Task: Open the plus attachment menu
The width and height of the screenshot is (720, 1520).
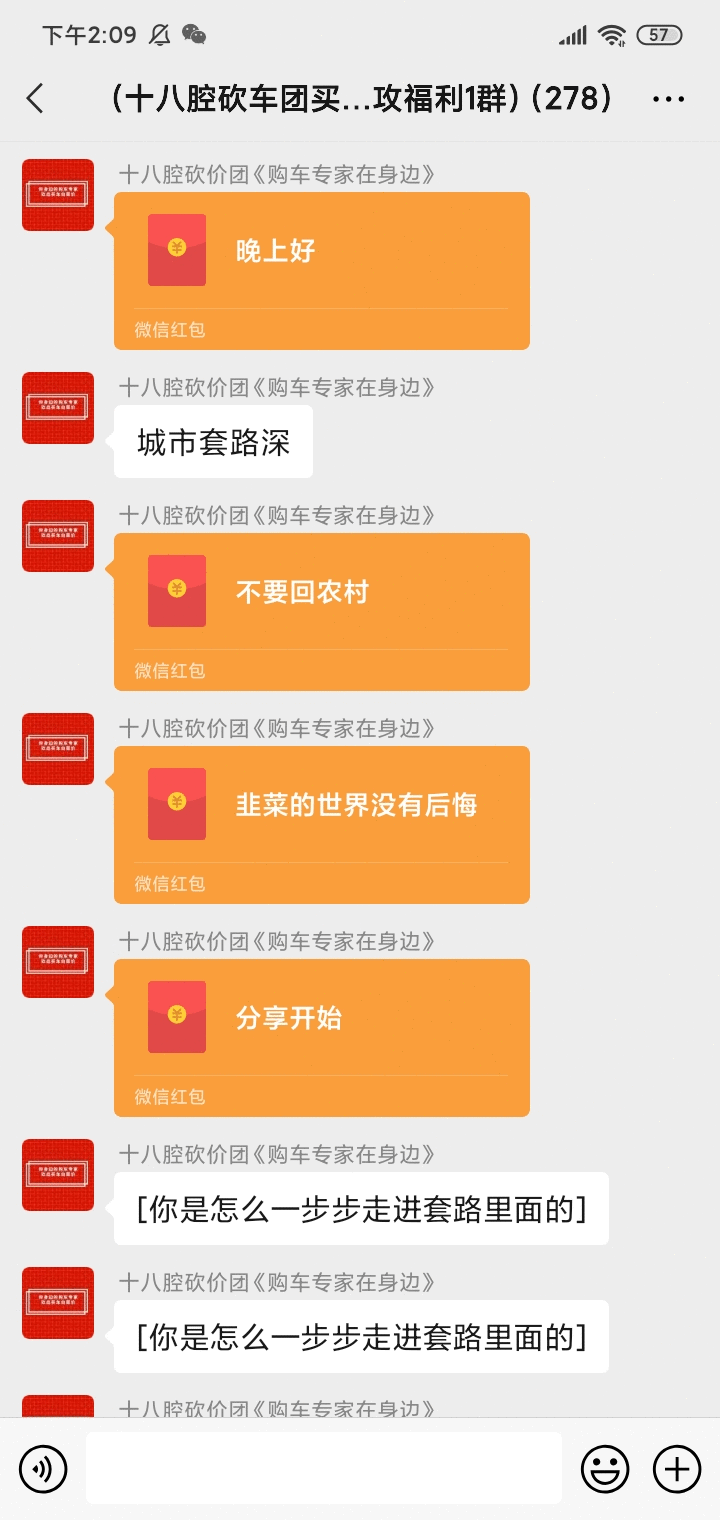Action: (677, 1469)
